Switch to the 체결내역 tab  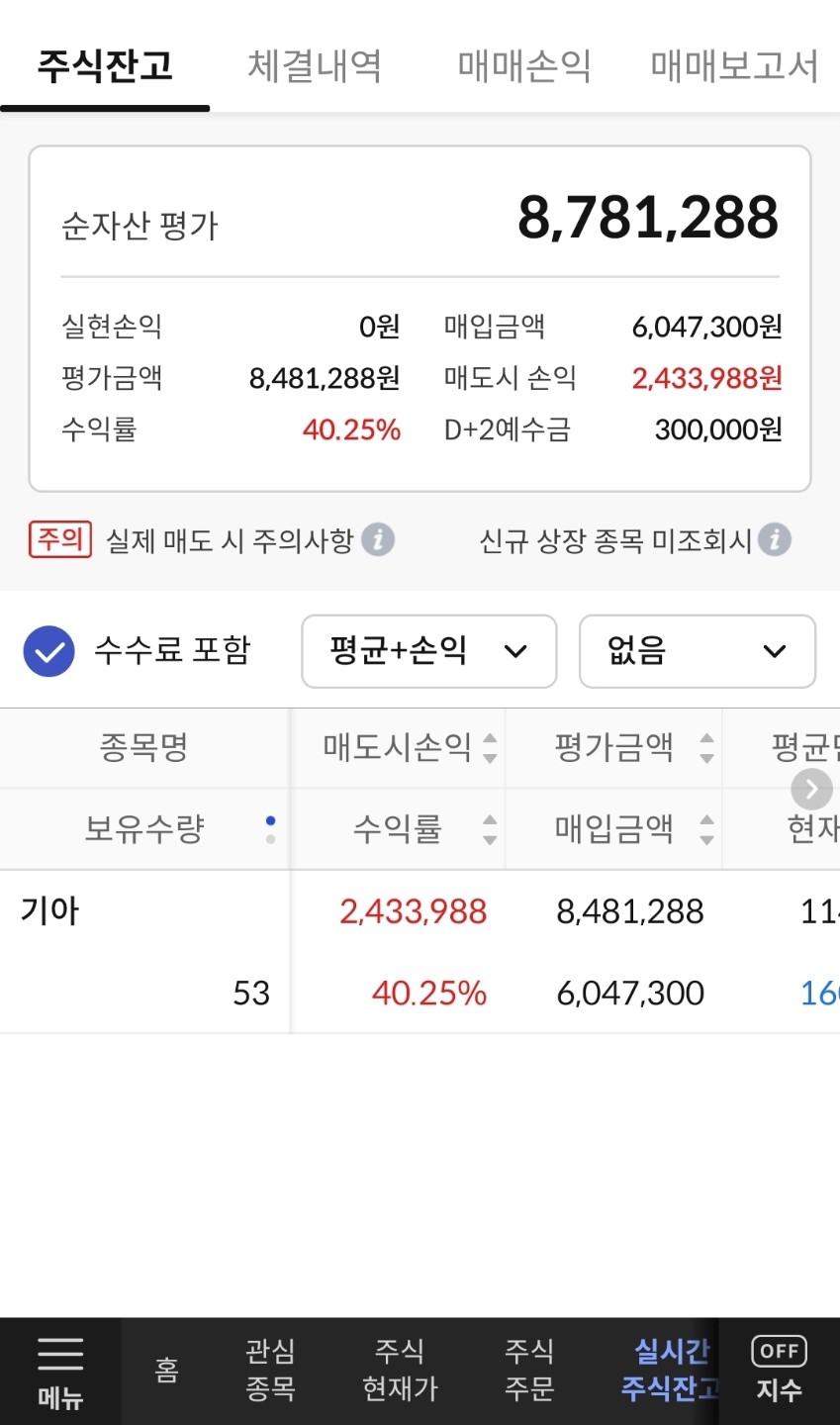click(x=314, y=65)
